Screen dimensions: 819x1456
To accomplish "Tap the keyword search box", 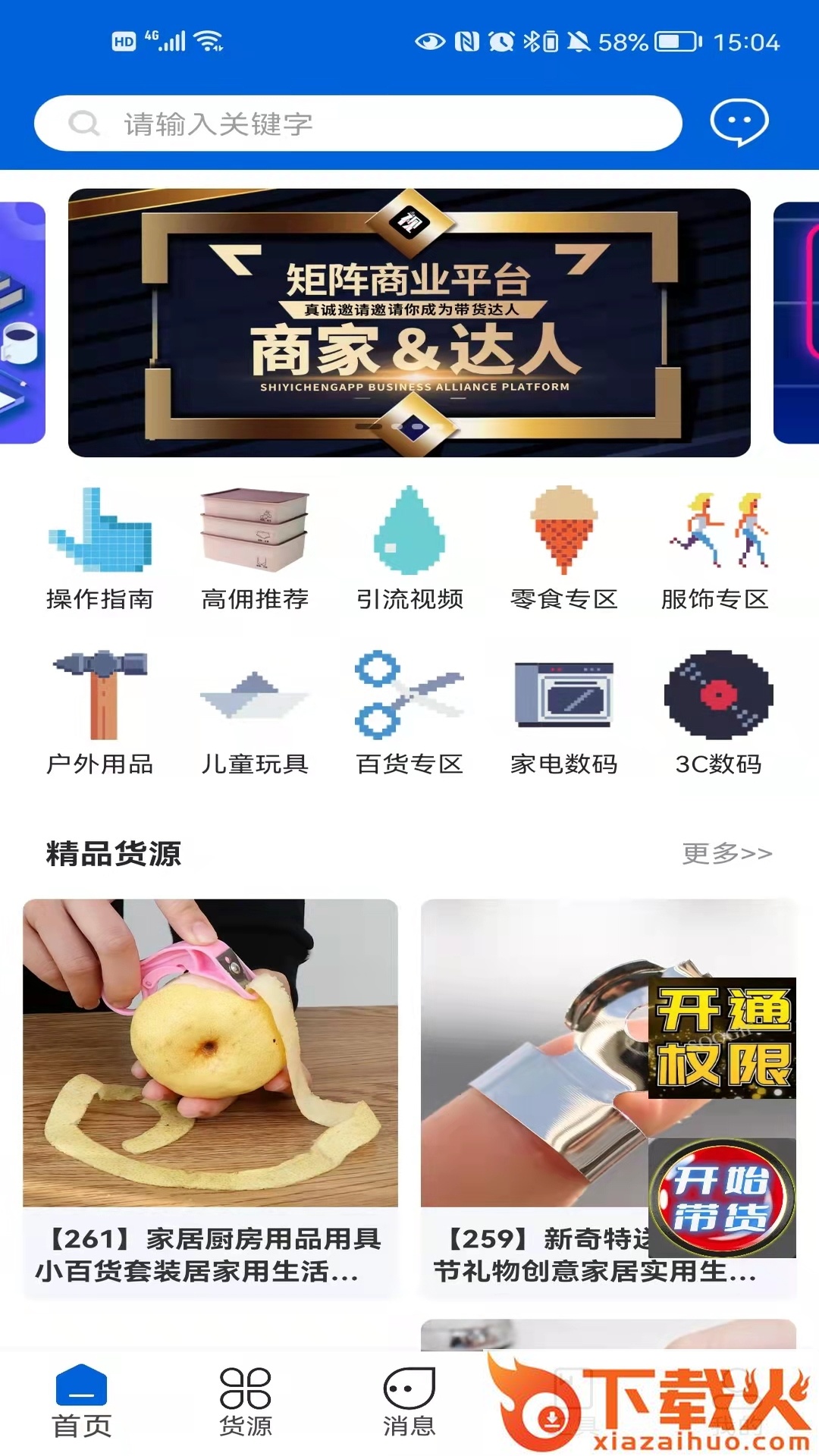I will click(356, 123).
